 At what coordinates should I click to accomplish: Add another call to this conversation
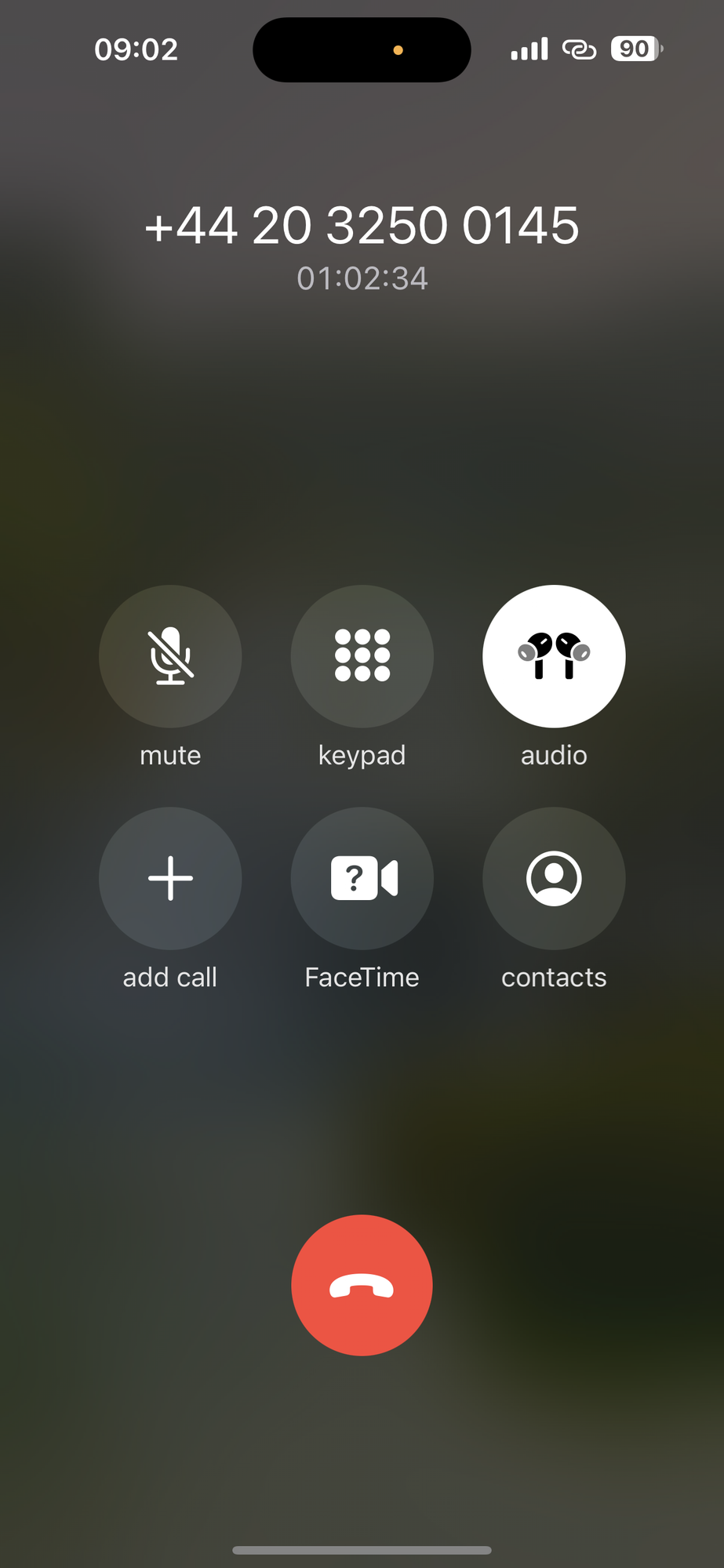pyautogui.click(x=170, y=878)
